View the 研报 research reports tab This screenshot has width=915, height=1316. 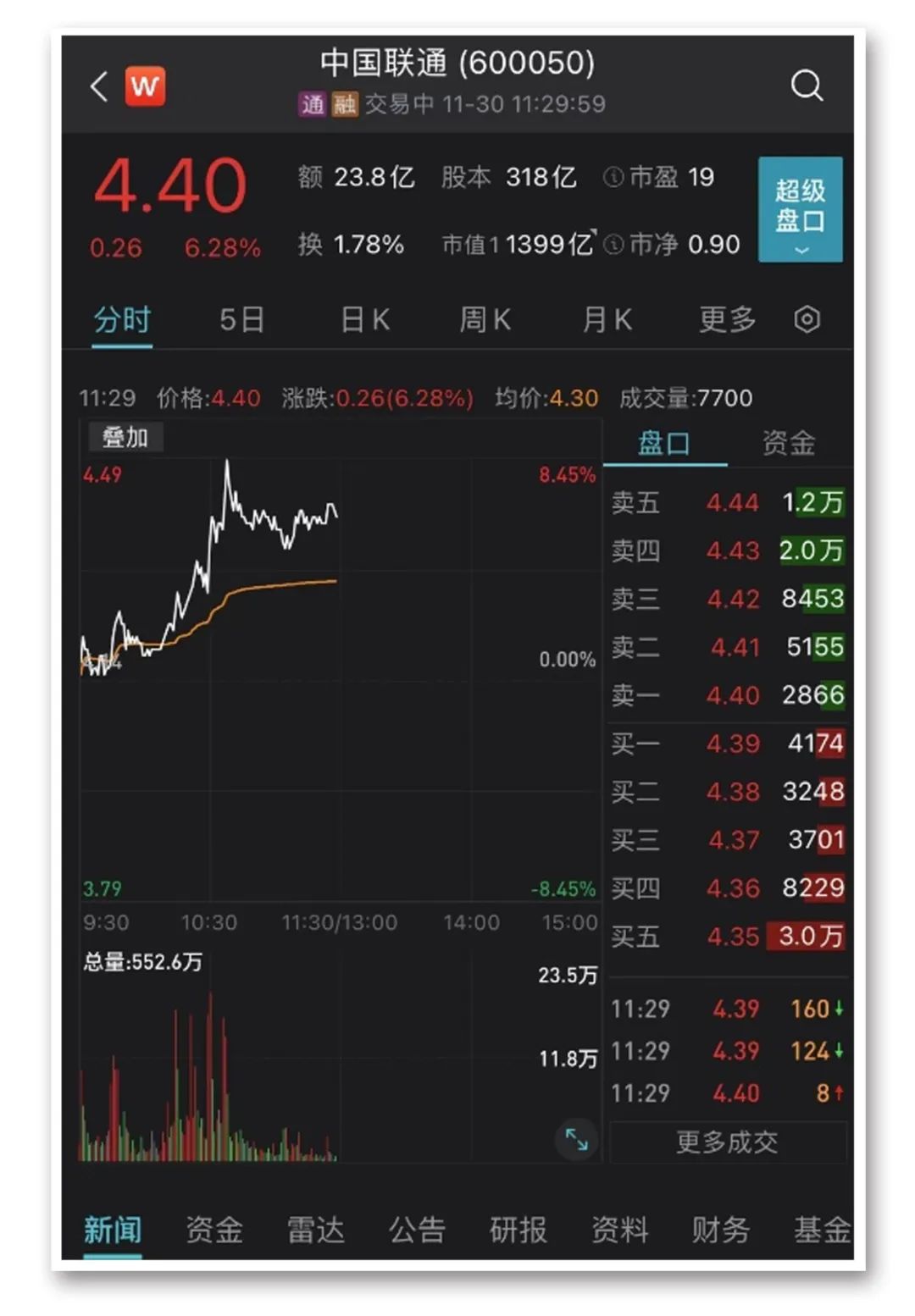[x=518, y=1230]
